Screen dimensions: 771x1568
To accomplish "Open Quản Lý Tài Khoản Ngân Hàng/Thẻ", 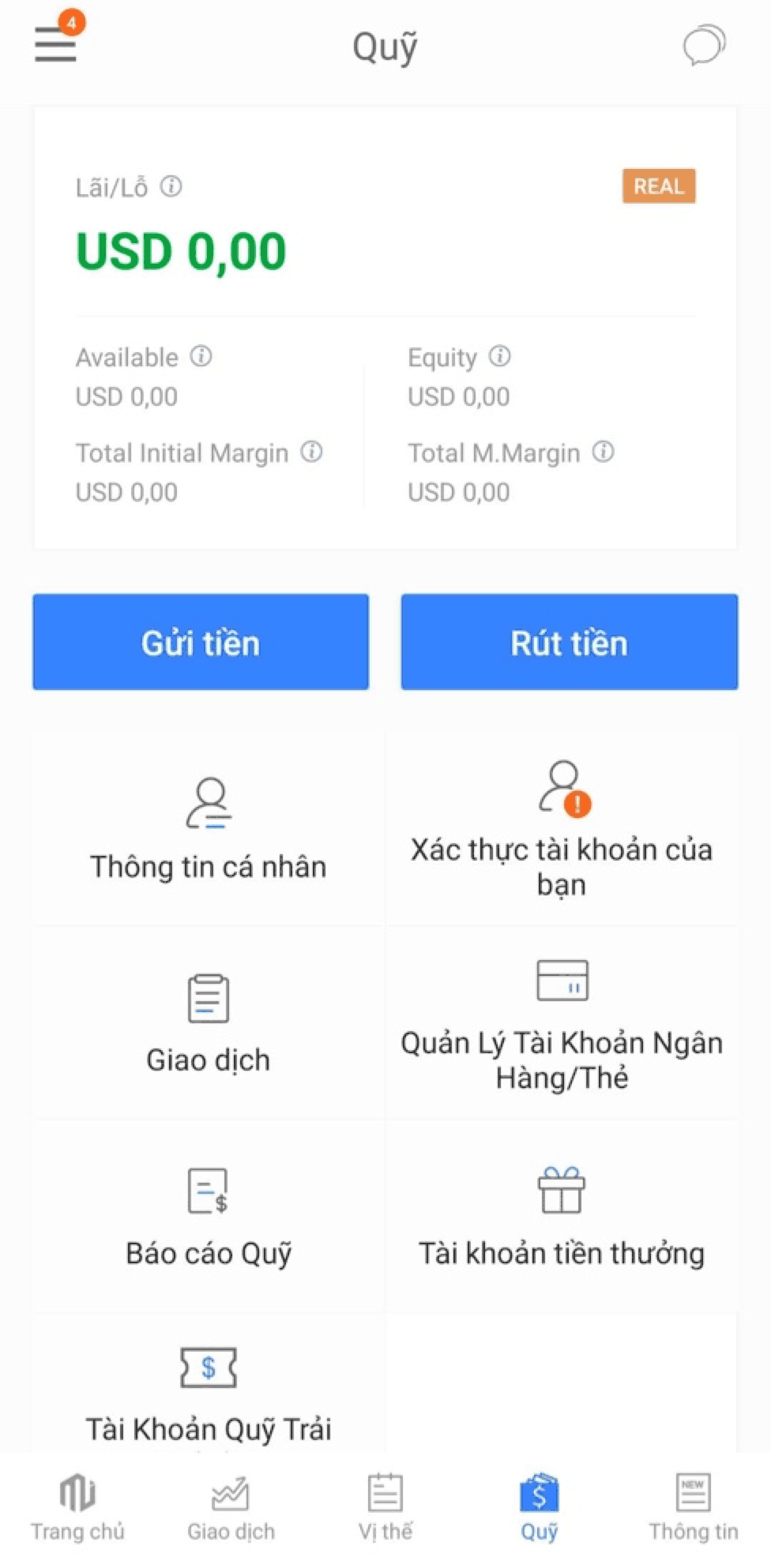I will [x=562, y=1022].
